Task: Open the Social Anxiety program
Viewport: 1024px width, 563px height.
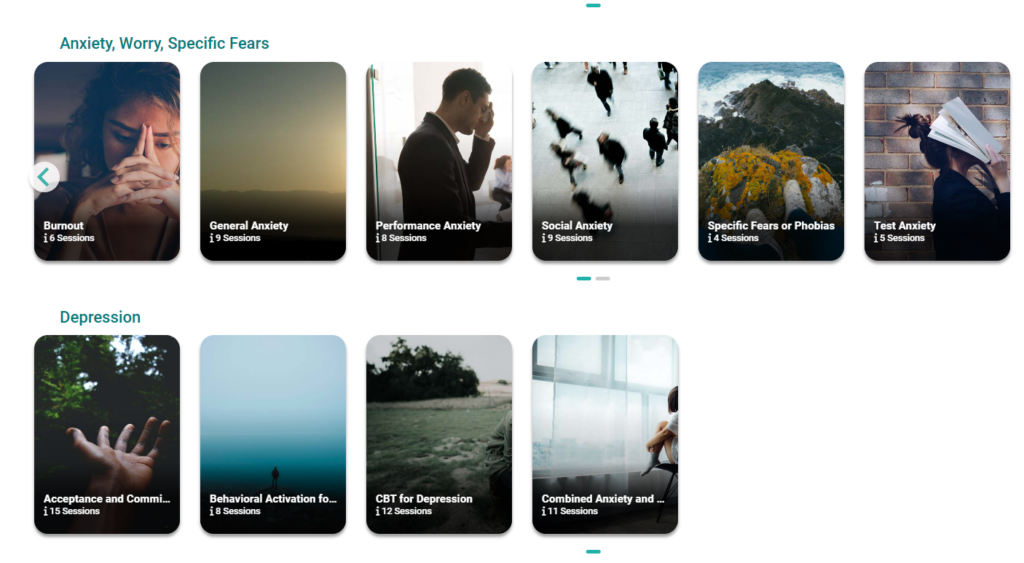Action: [x=605, y=161]
